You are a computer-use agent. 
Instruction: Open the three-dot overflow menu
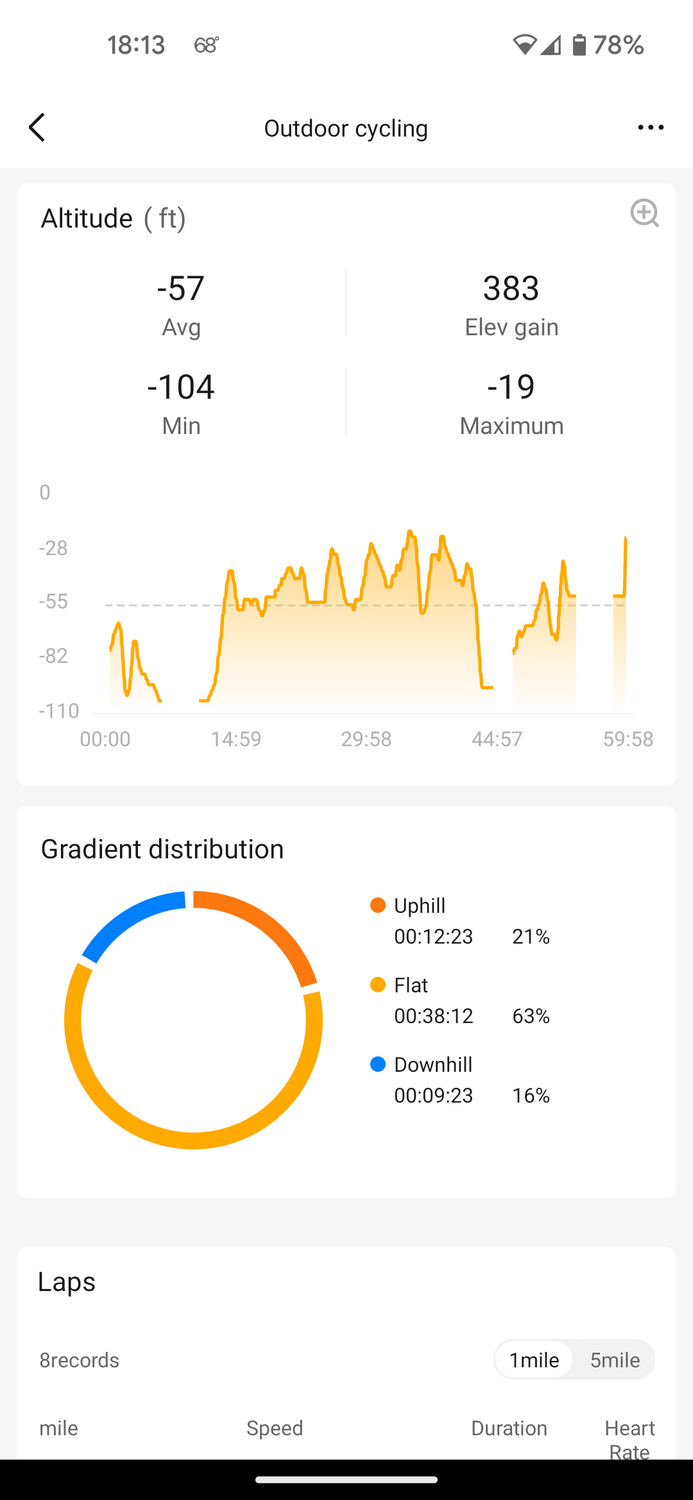tap(650, 128)
